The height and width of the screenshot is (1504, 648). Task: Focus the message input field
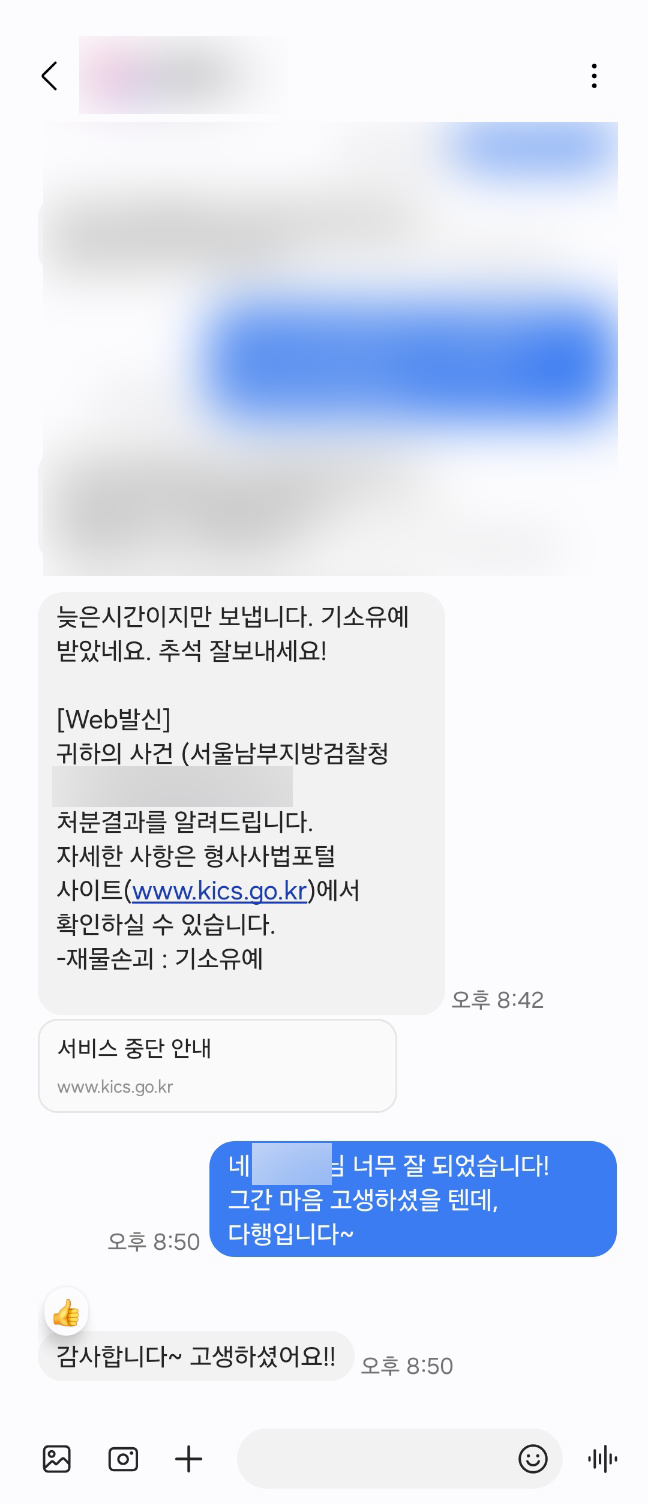click(375, 1459)
